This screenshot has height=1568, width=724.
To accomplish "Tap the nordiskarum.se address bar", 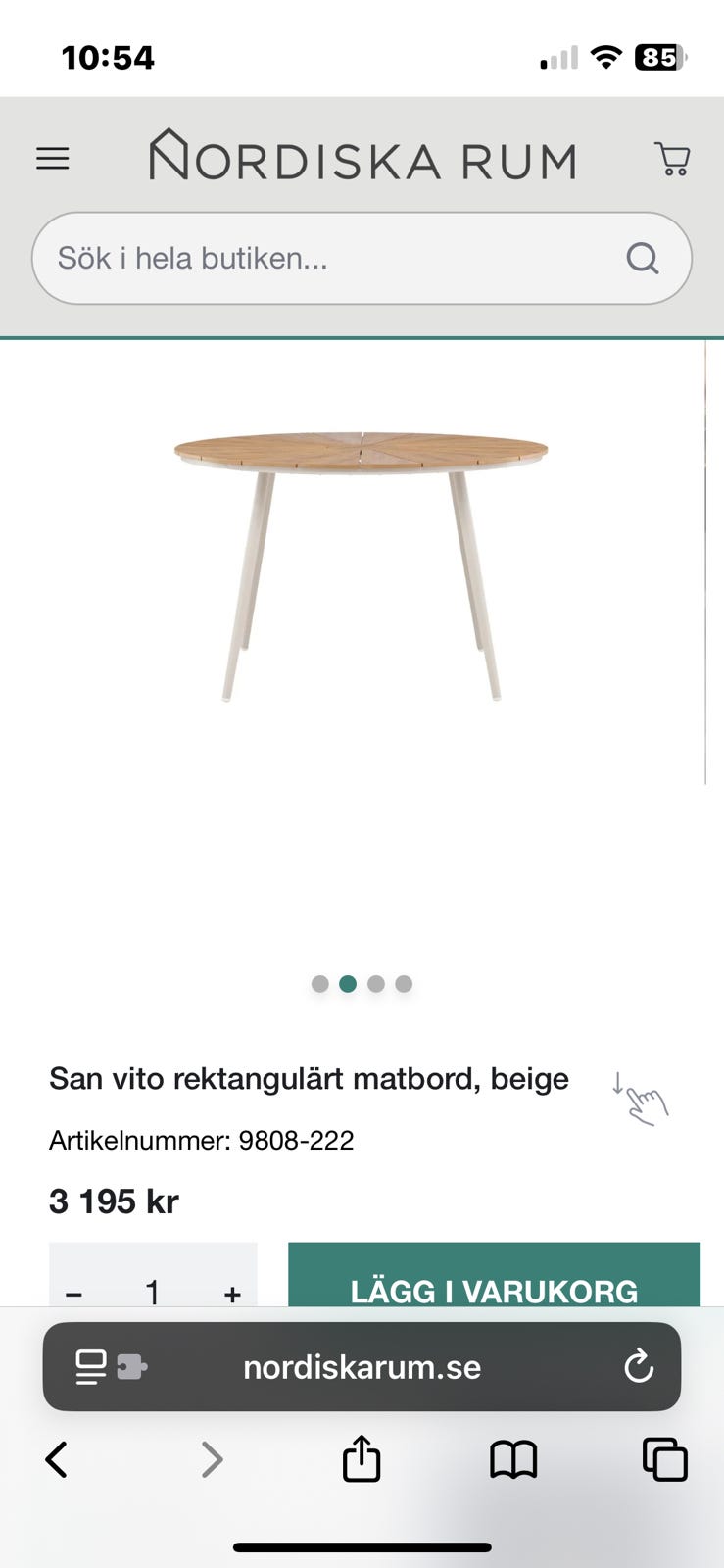I will pos(362,1367).
